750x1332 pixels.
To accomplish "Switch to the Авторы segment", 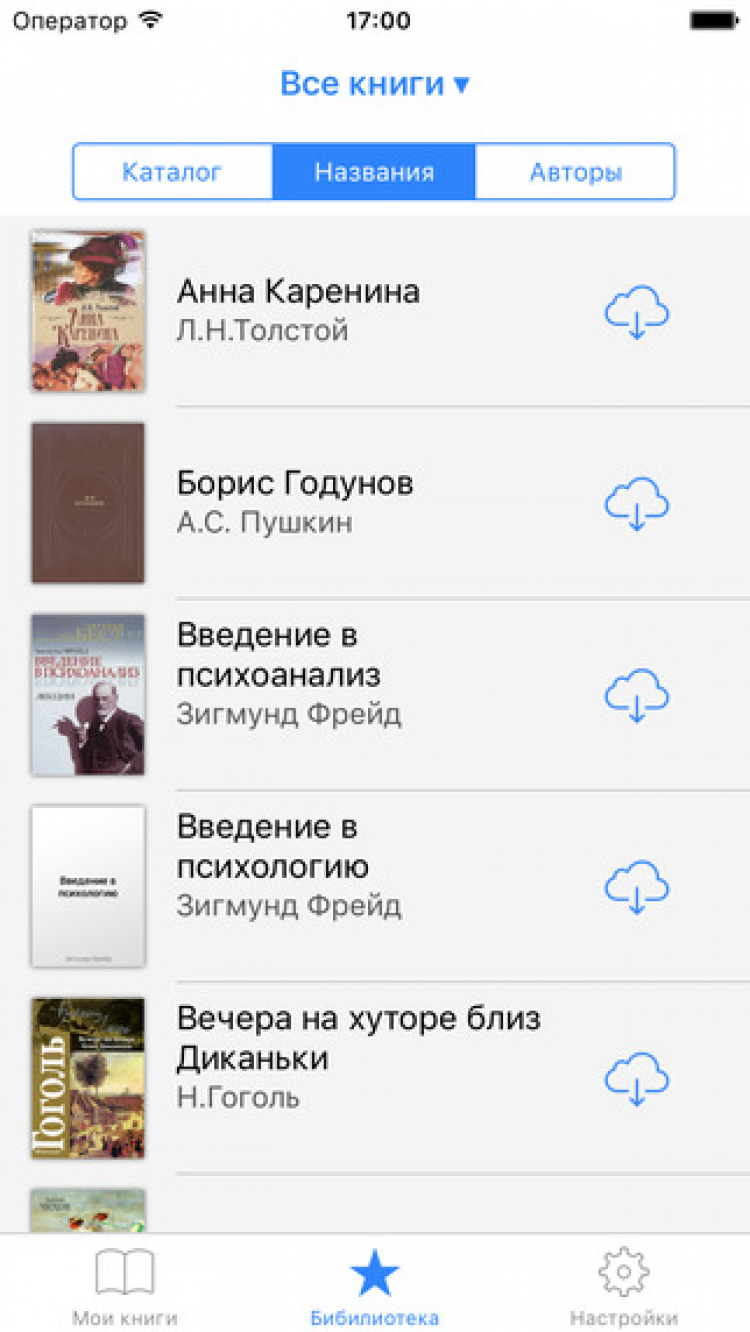I will pos(576,172).
